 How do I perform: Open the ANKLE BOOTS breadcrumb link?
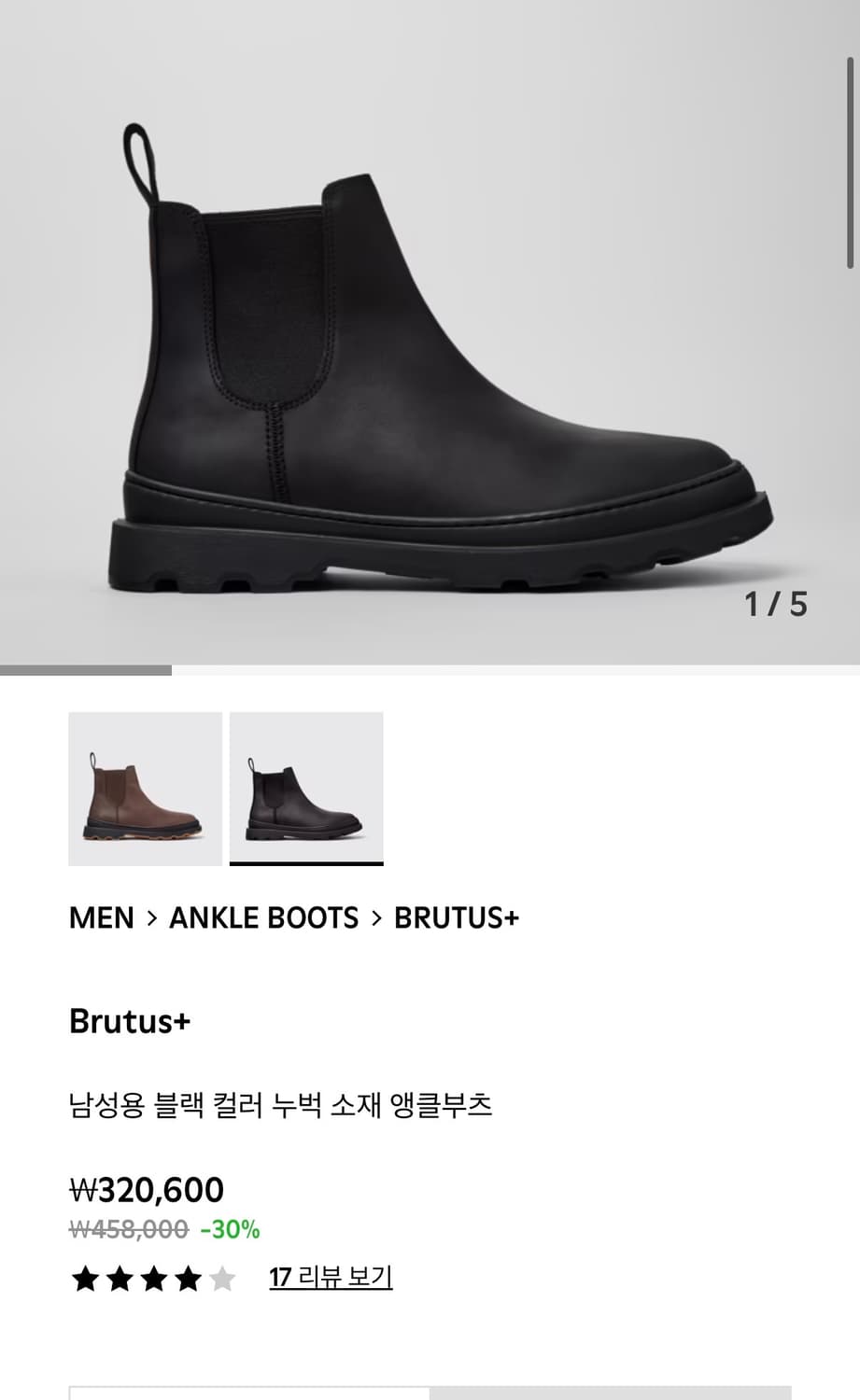pos(263,917)
